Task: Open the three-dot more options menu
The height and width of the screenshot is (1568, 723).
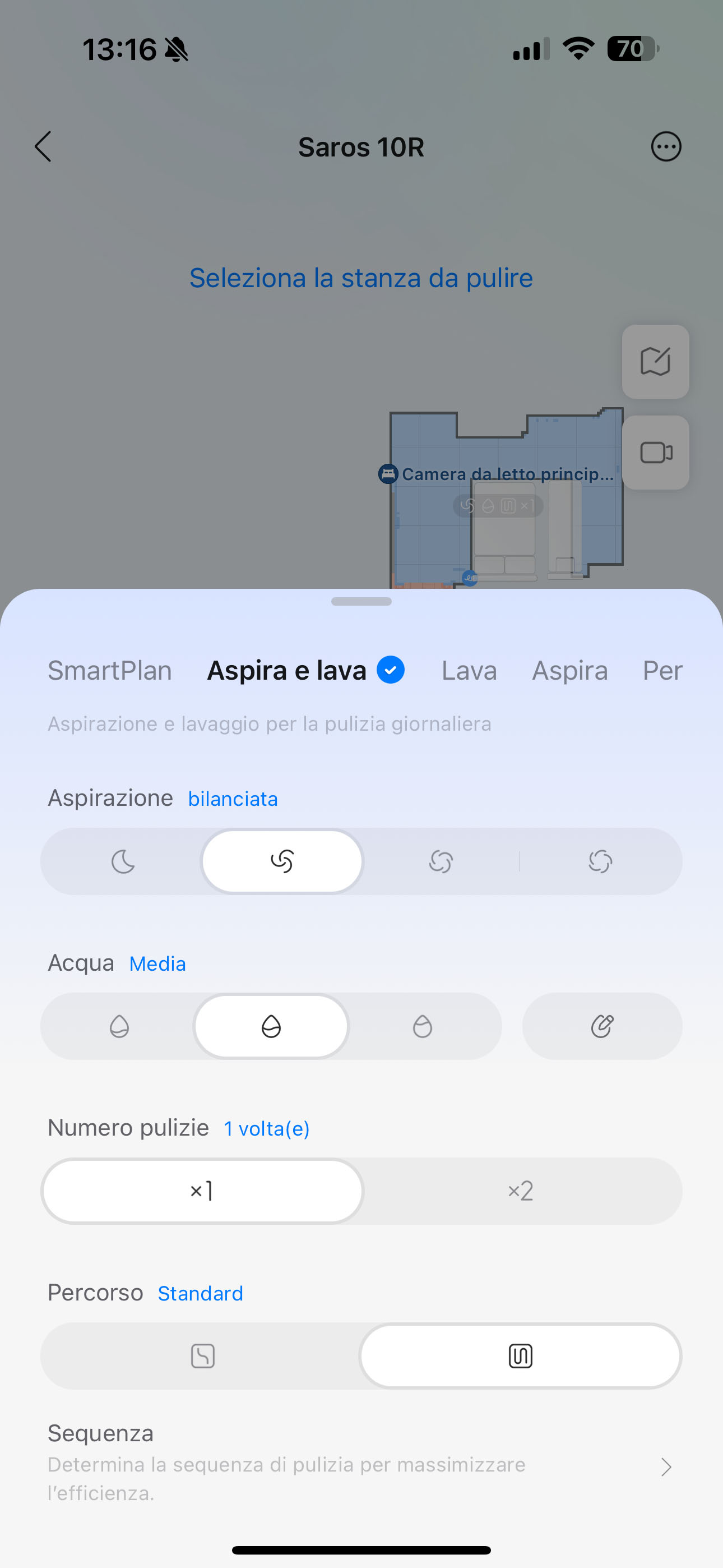Action: [x=666, y=147]
